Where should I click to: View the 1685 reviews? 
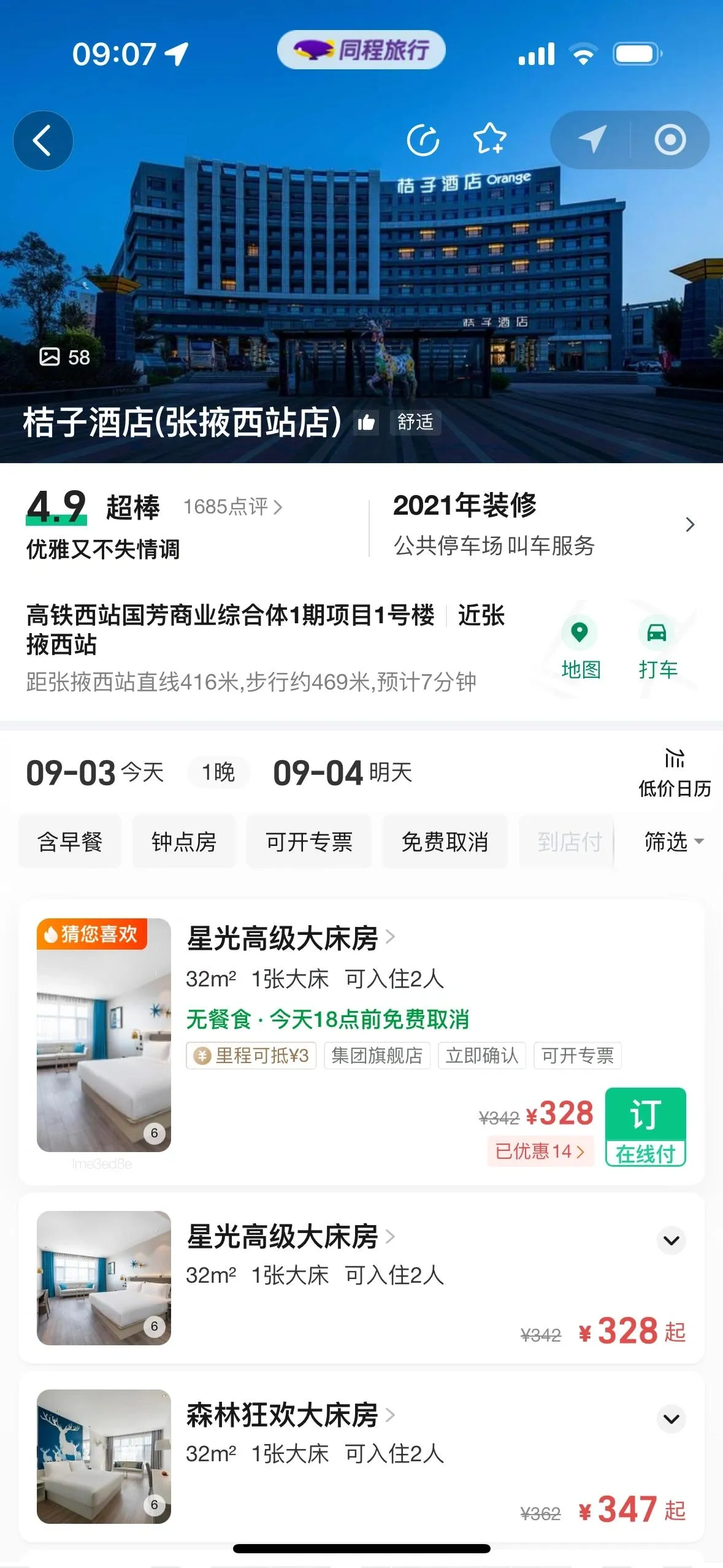(x=232, y=507)
